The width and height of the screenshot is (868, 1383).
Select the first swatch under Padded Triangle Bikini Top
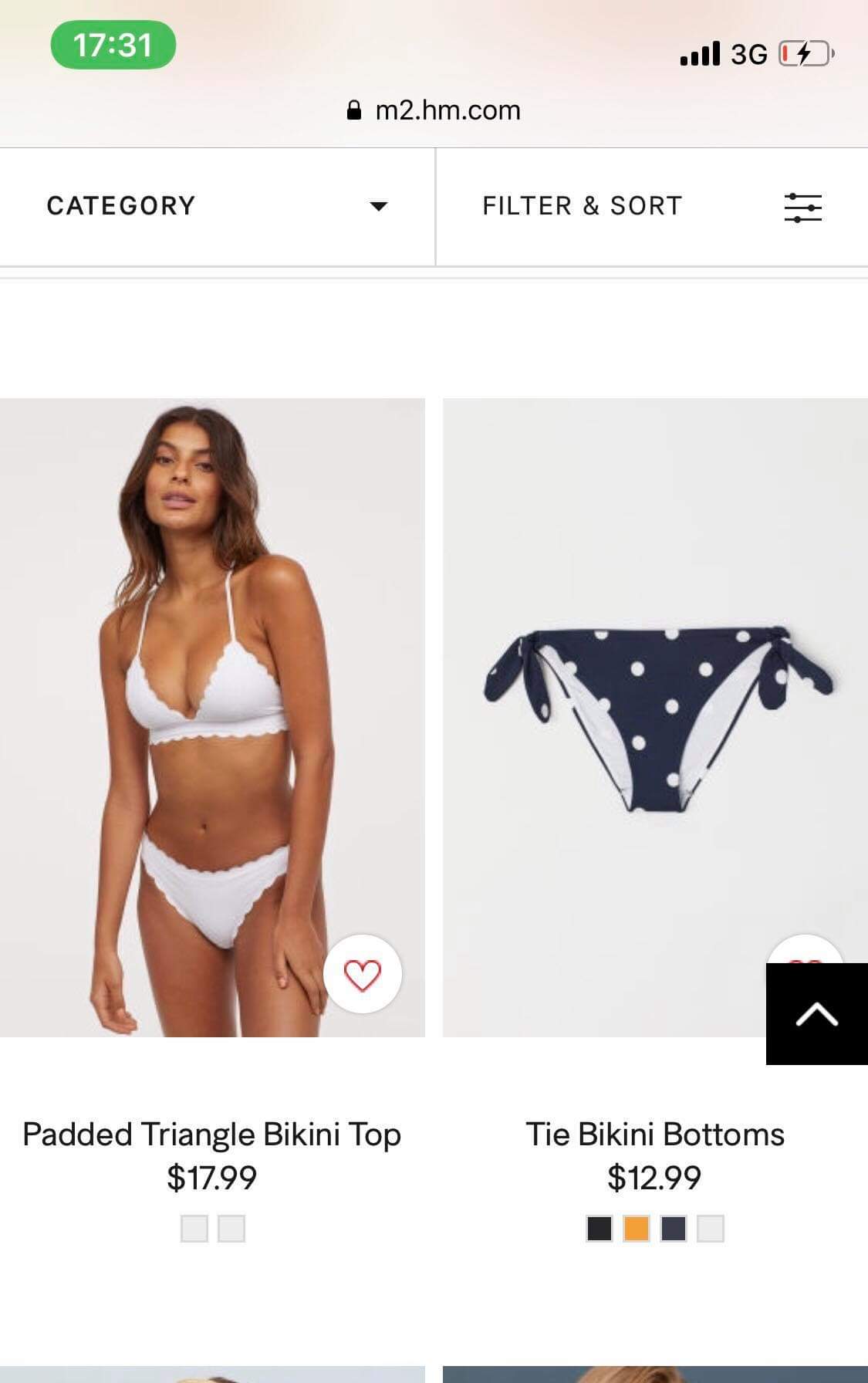(194, 1228)
